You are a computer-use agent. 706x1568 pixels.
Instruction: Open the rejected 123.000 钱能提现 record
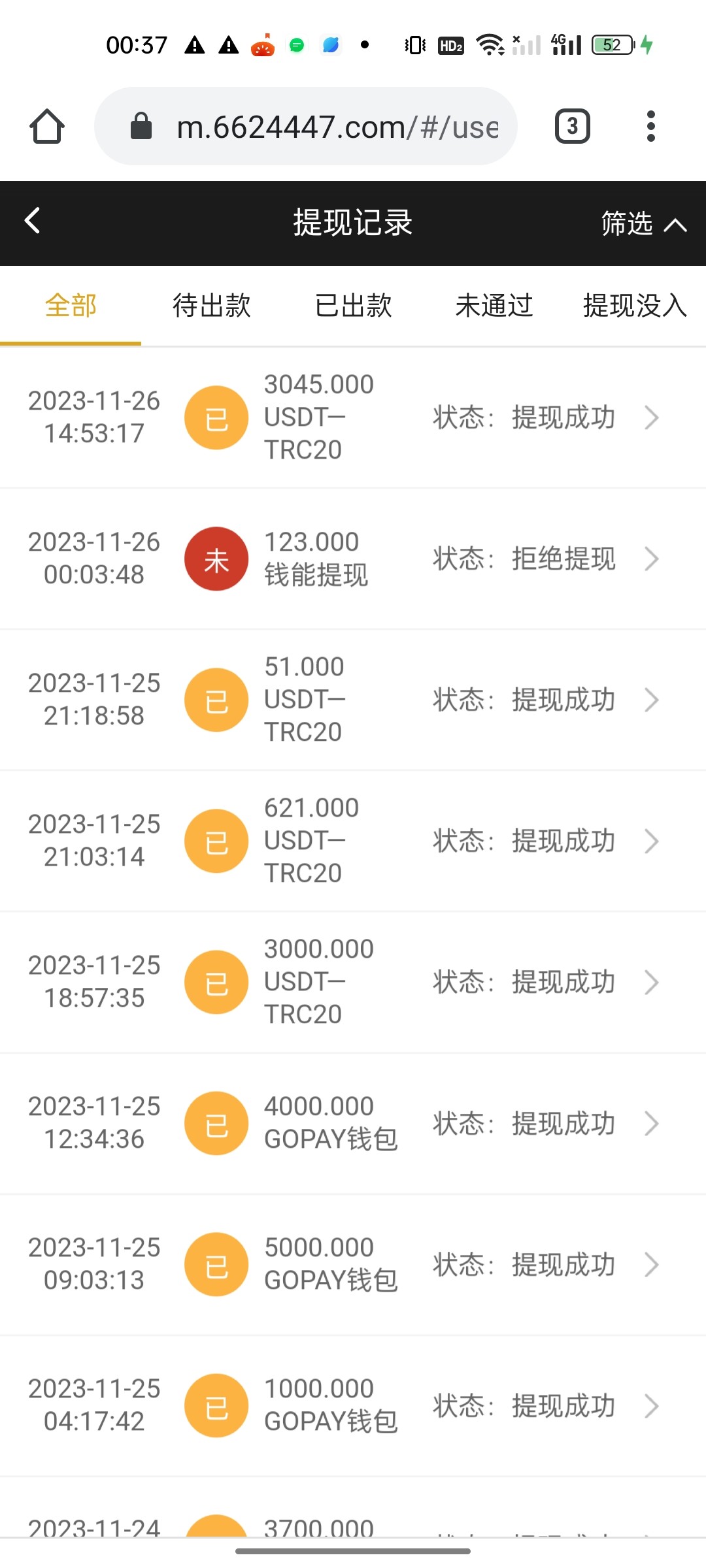[x=353, y=559]
